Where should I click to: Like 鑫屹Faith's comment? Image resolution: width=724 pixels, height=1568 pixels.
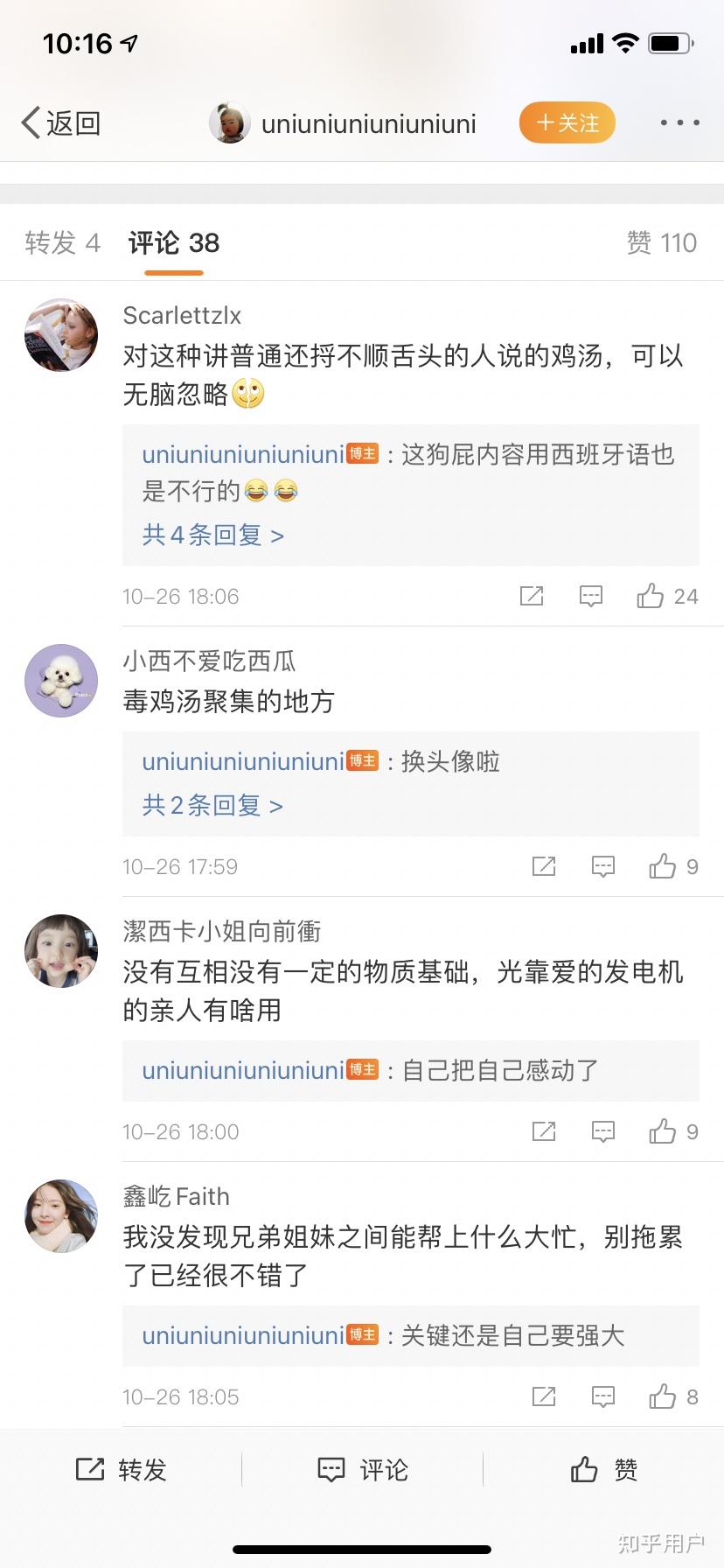click(x=663, y=1397)
